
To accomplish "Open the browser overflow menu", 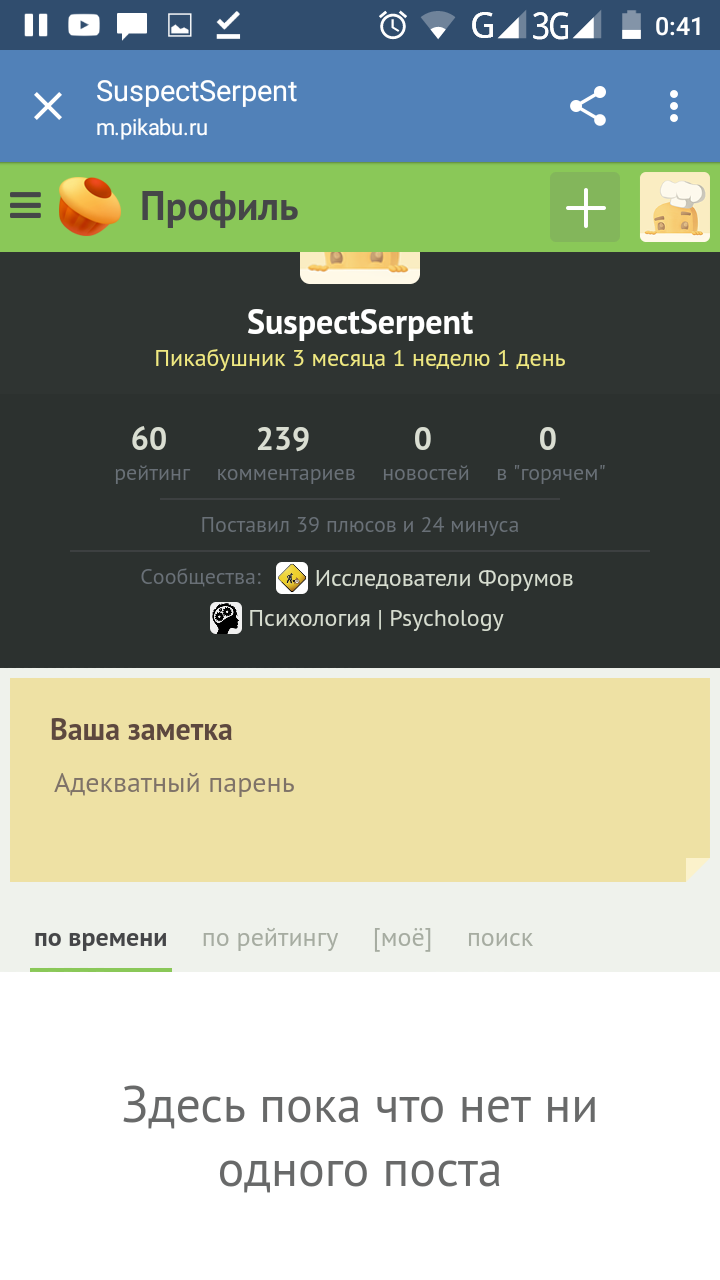I will (674, 106).
